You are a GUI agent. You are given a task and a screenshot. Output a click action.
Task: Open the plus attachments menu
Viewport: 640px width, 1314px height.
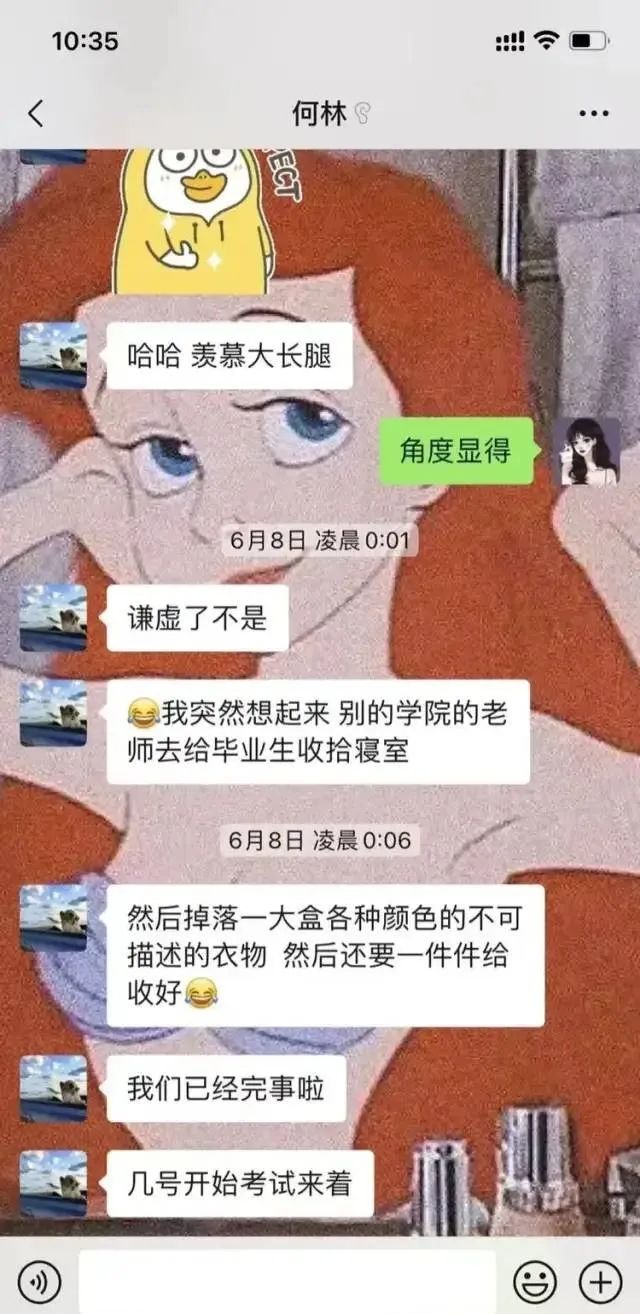(601, 1280)
